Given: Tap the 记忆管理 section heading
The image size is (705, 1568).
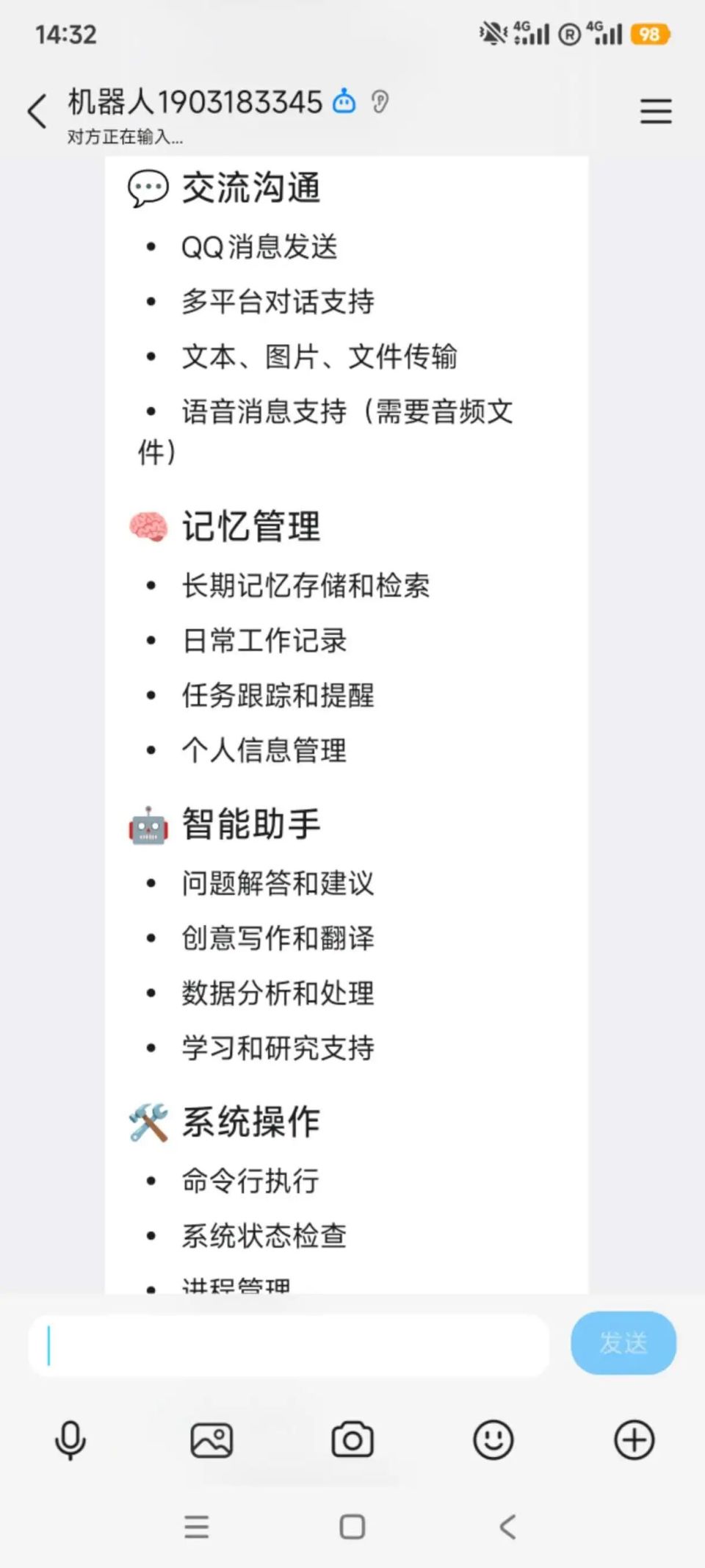Looking at the screenshot, I should [251, 526].
